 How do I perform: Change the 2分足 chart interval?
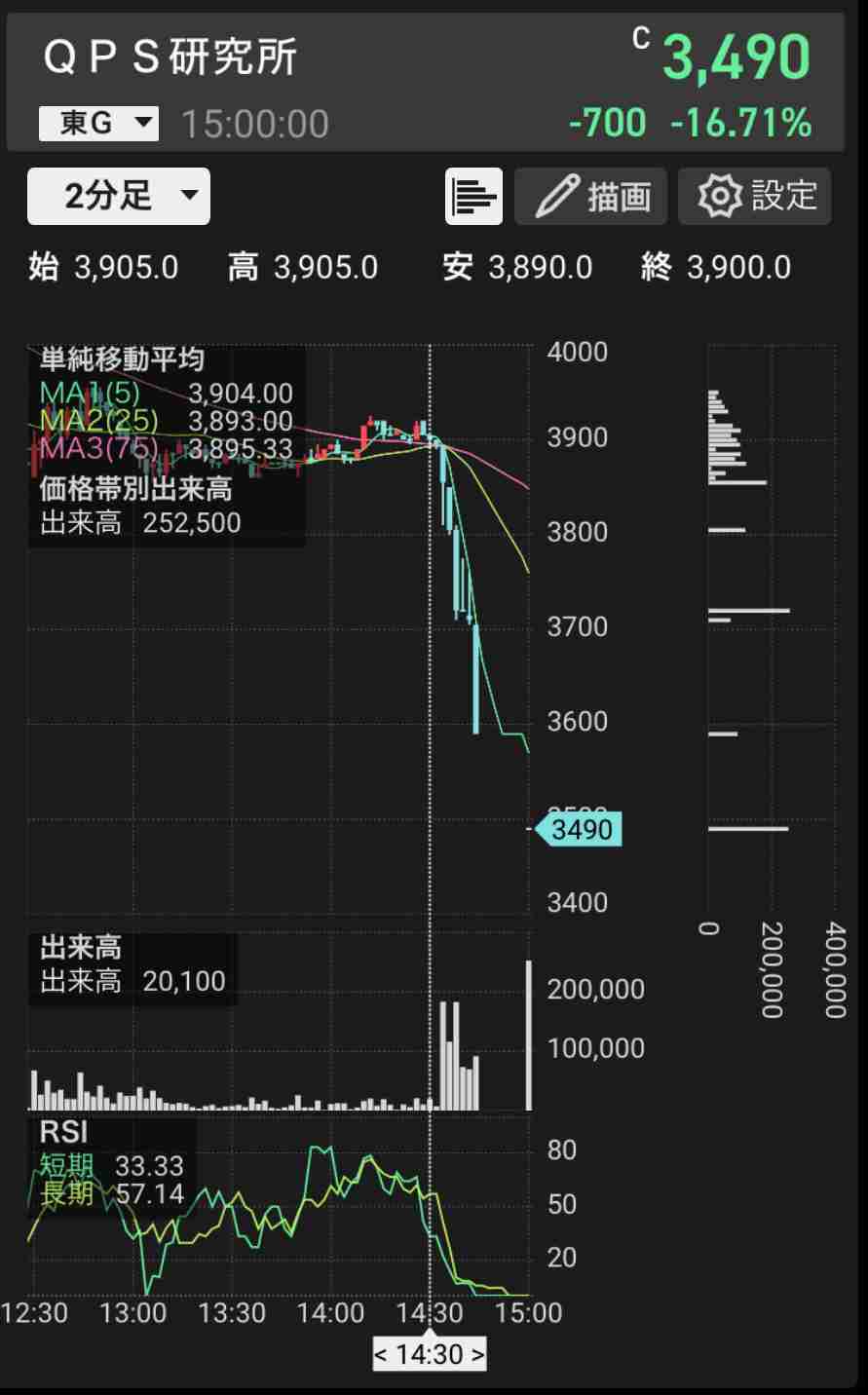(119, 196)
